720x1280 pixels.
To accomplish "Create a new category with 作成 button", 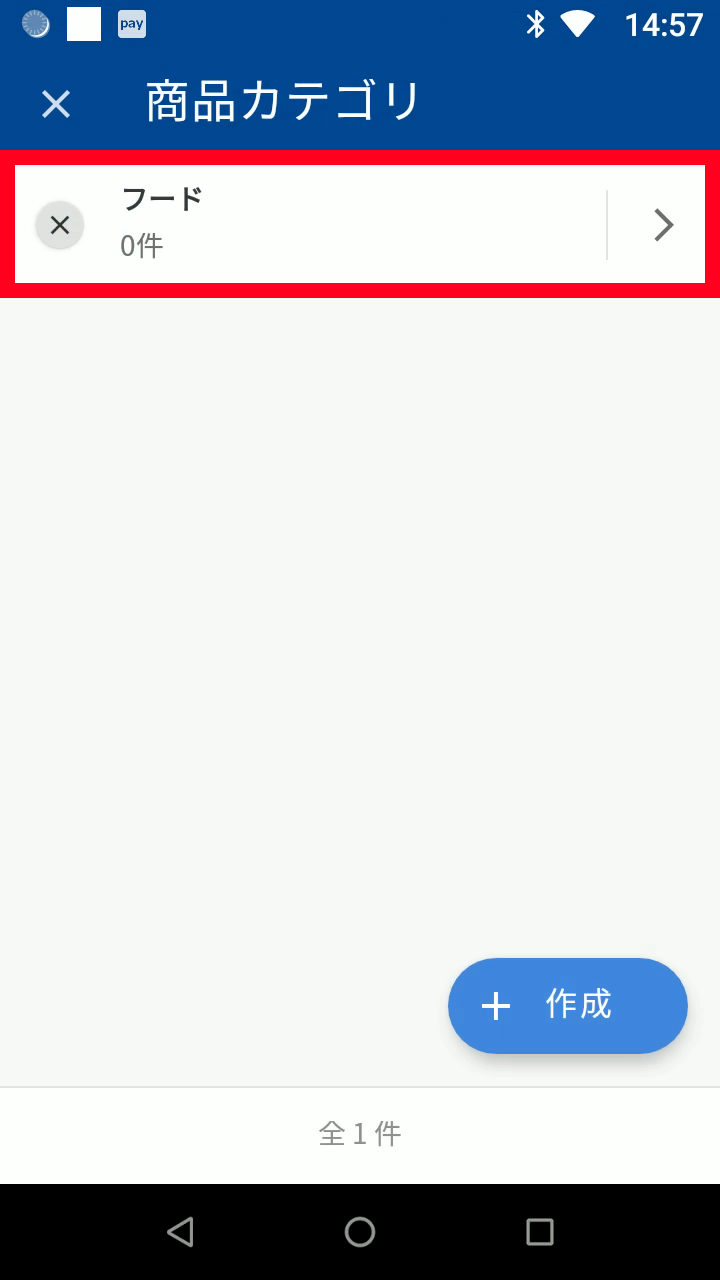I will pos(567,1005).
